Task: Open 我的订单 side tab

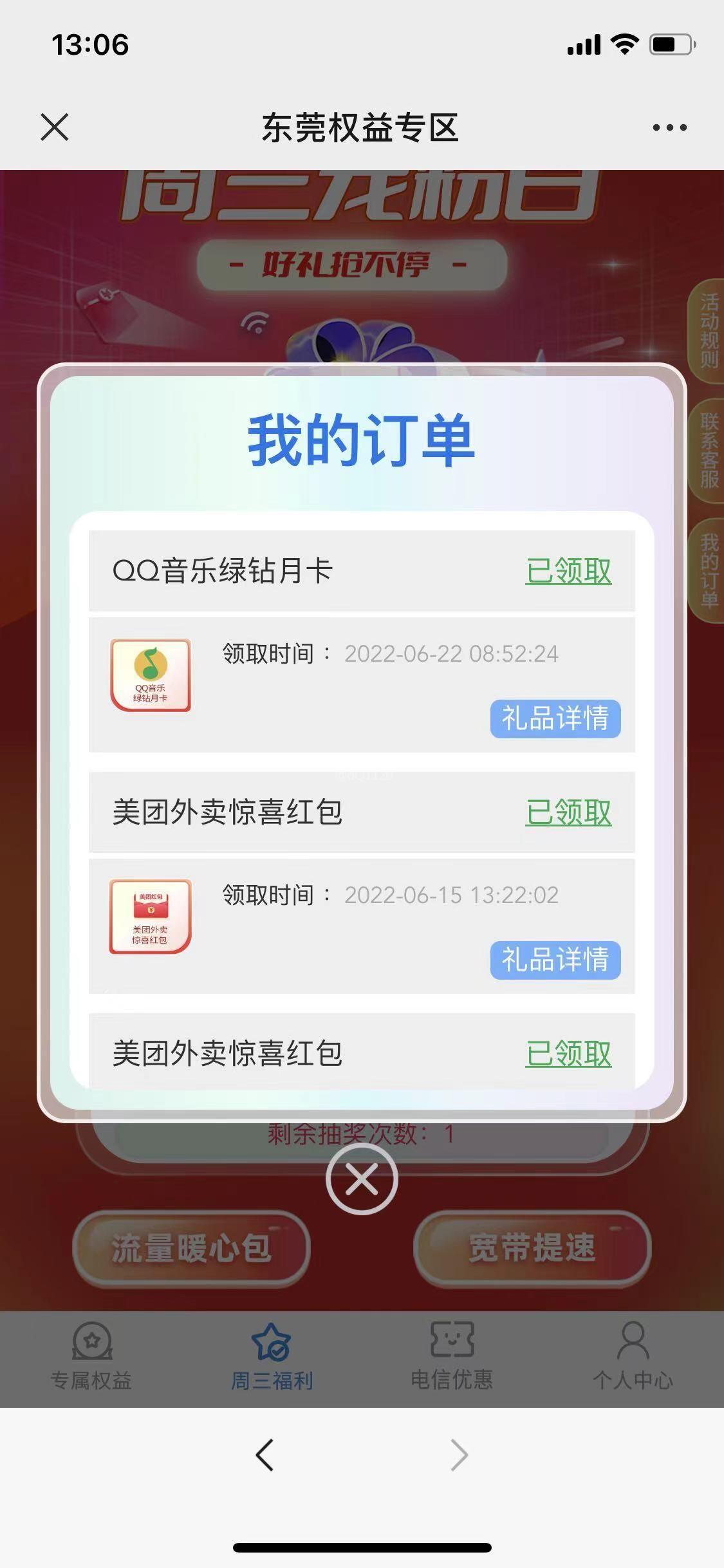Action: [x=709, y=571]
